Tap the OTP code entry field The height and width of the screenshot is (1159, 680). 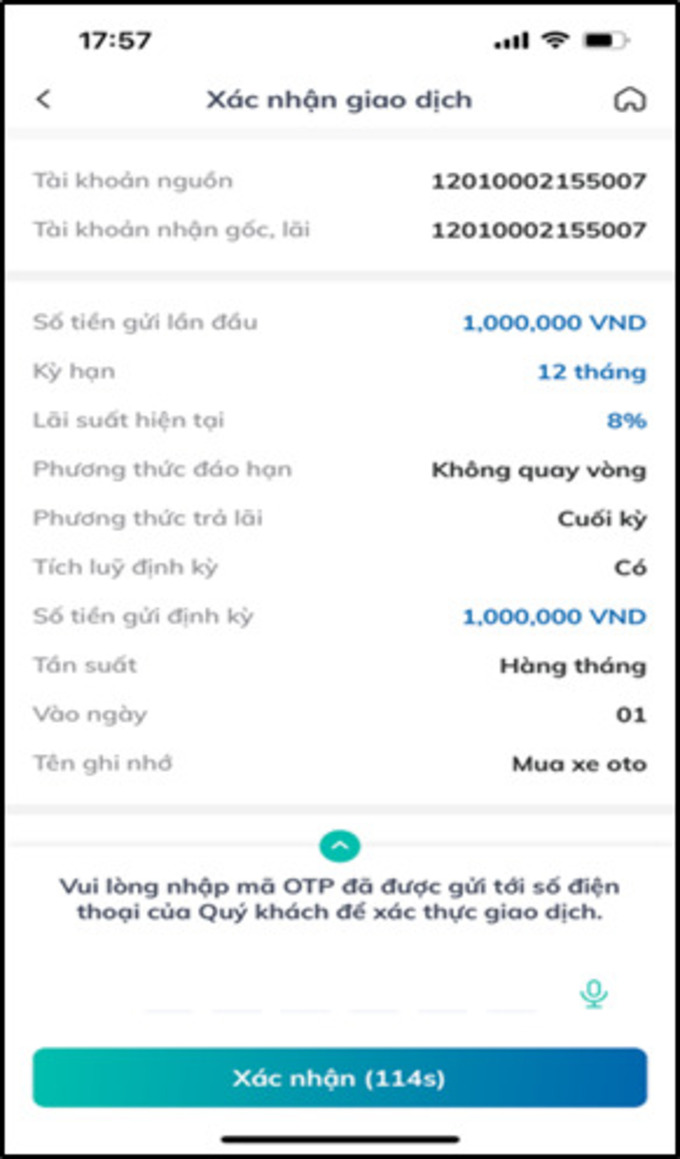(340, 995)
